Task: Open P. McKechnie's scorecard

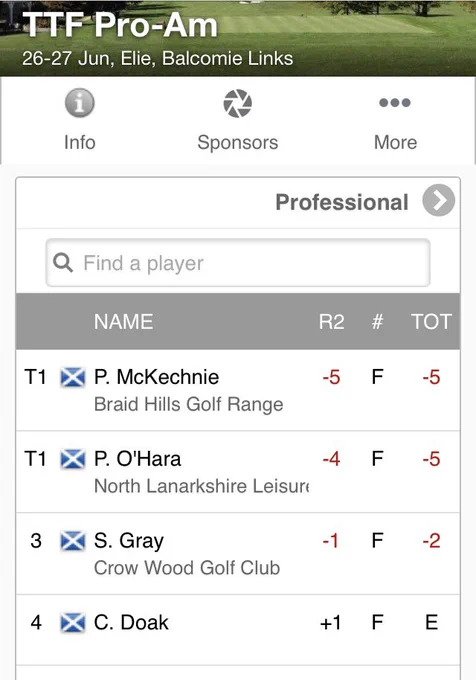Action: [x=238, y=390]
